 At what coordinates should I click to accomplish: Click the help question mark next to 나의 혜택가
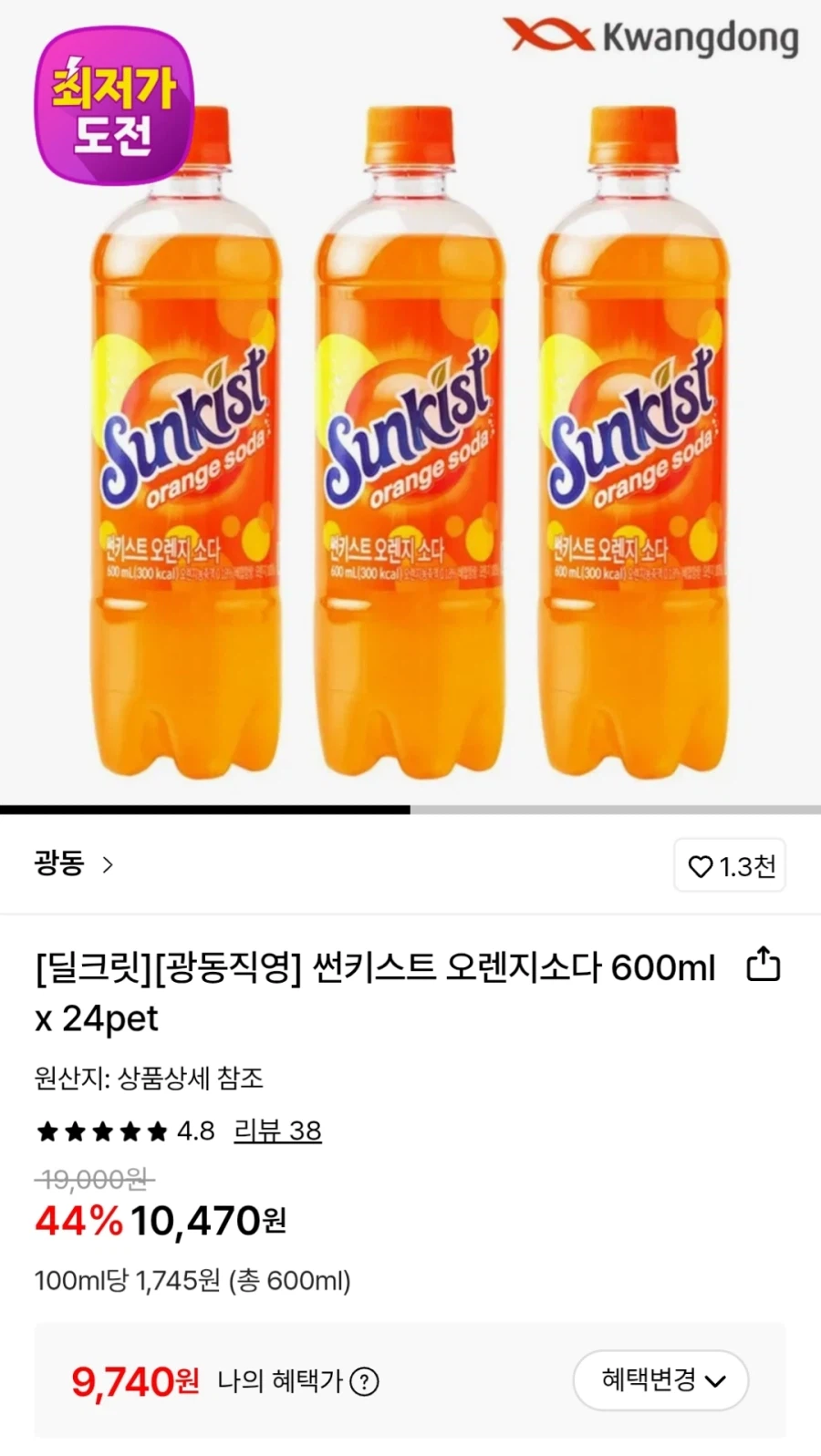pyautogui.click(x=364, y=1382)
